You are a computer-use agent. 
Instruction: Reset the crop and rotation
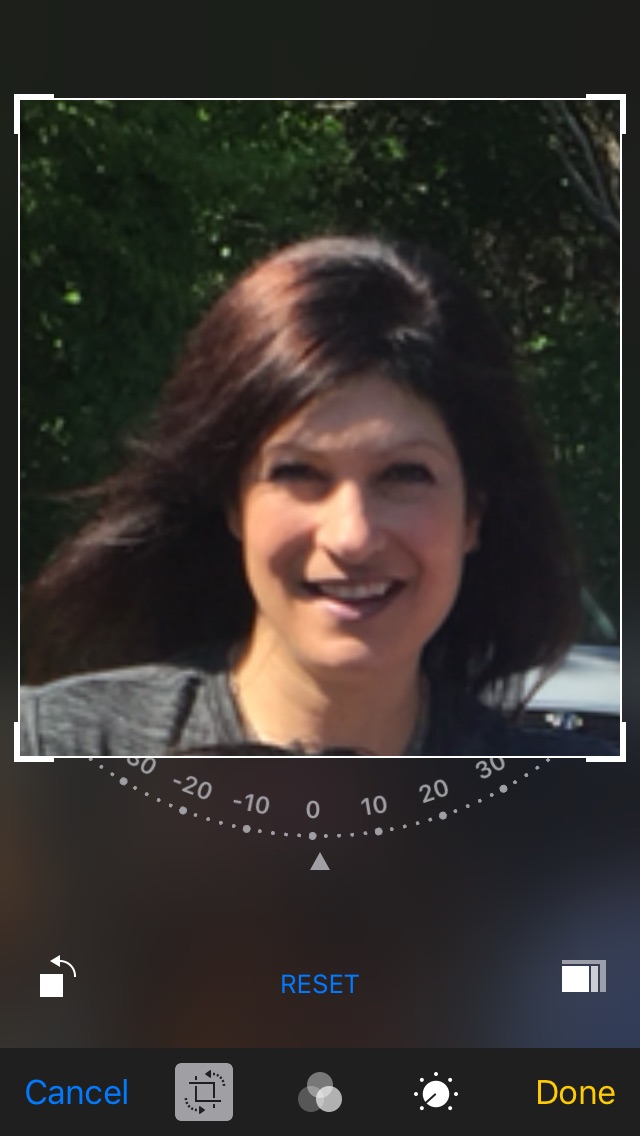click(x=319, y=984)
